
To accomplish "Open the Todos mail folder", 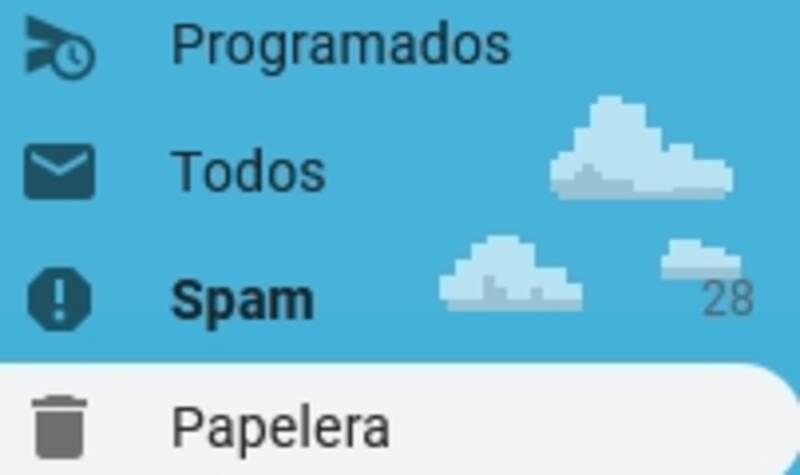I will [248, 171].
